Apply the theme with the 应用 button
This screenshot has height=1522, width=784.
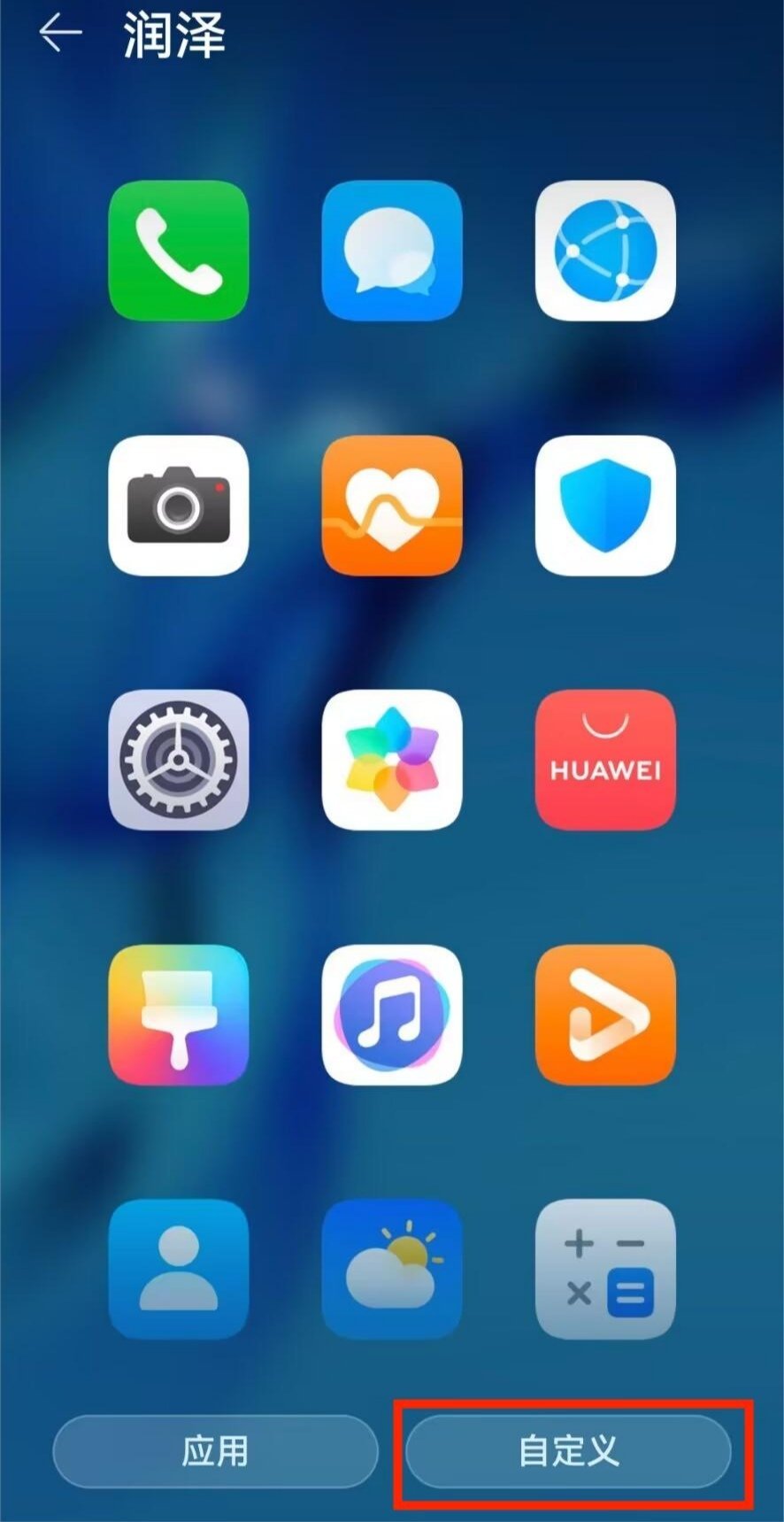(215, 1451)
